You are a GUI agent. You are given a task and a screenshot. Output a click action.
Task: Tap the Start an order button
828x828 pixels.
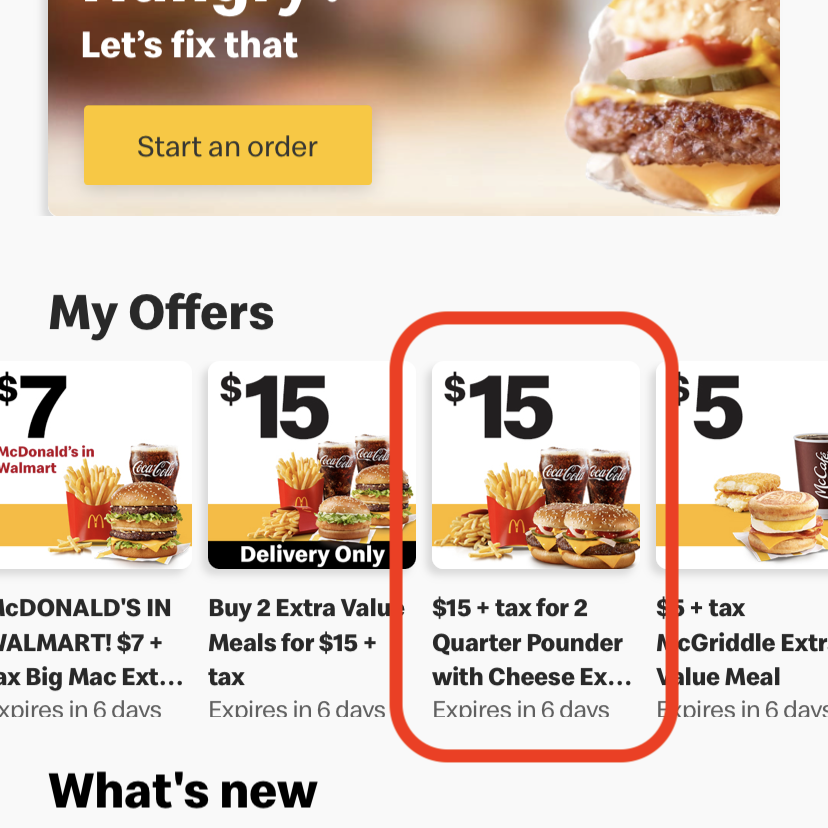(x=227, y=146)
